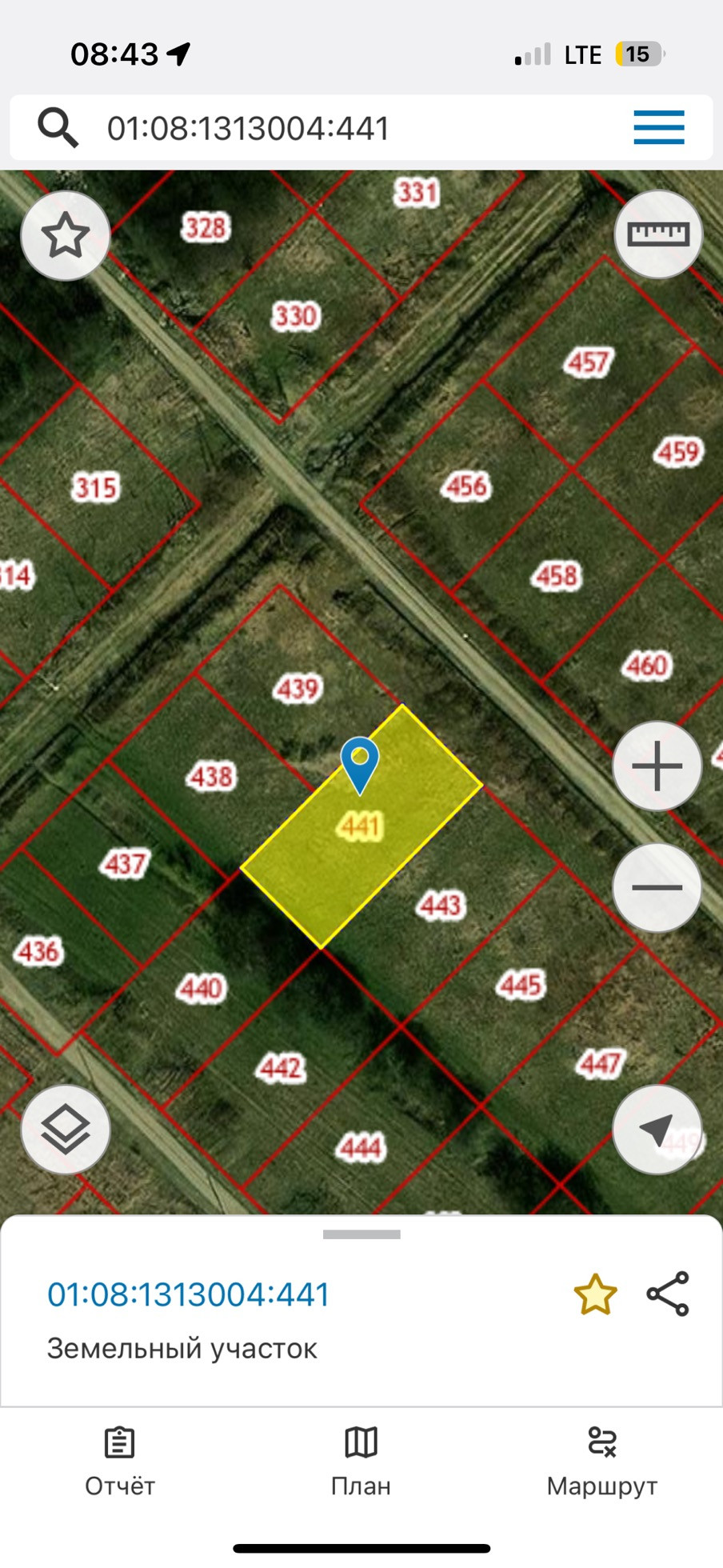Tap the magnifier search icon
The image size is (723, 1568).
click(58, 128)
